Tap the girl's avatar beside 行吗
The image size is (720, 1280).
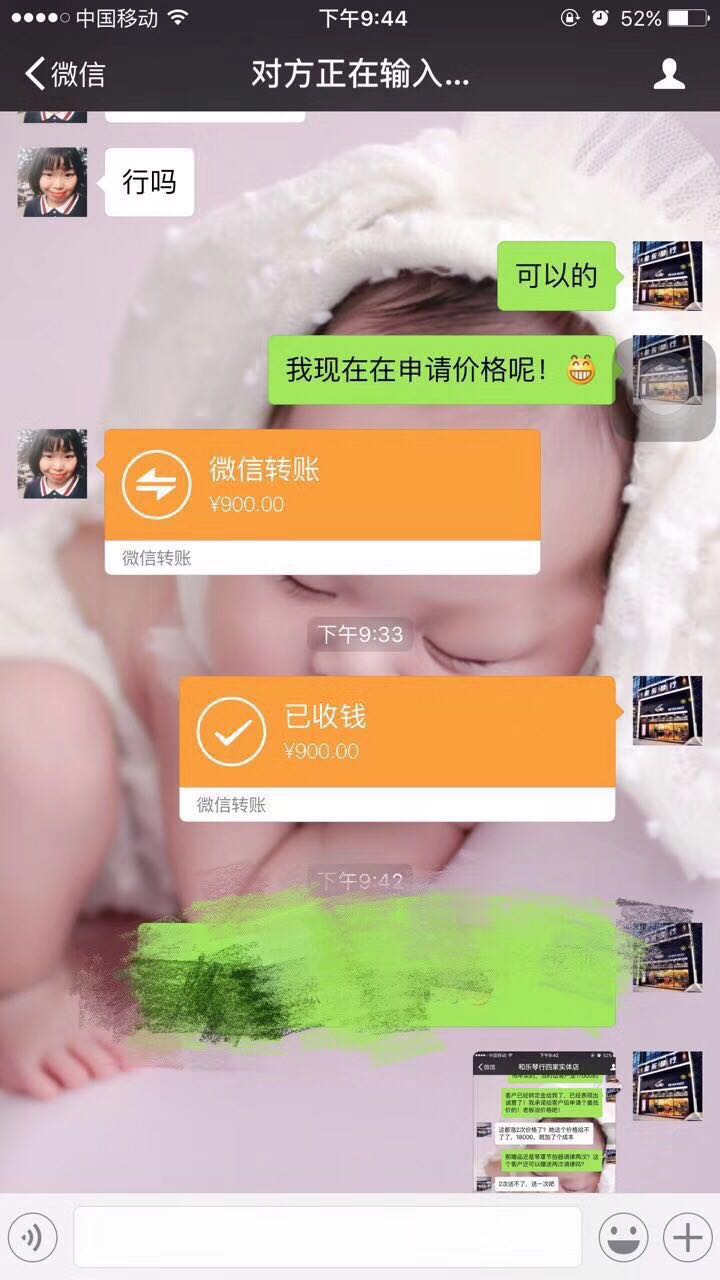52,182
